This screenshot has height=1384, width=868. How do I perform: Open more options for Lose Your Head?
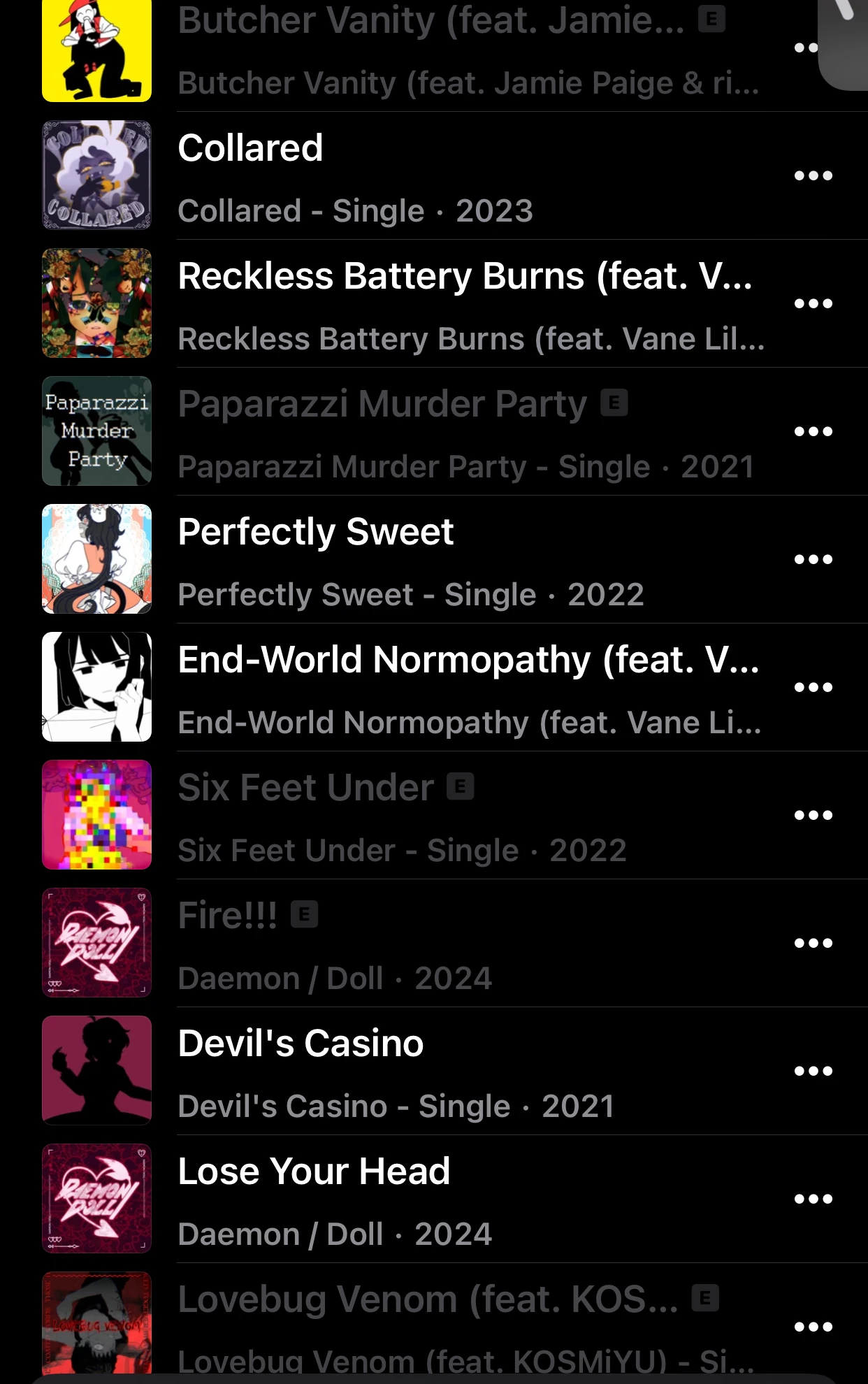(813, 1199)
